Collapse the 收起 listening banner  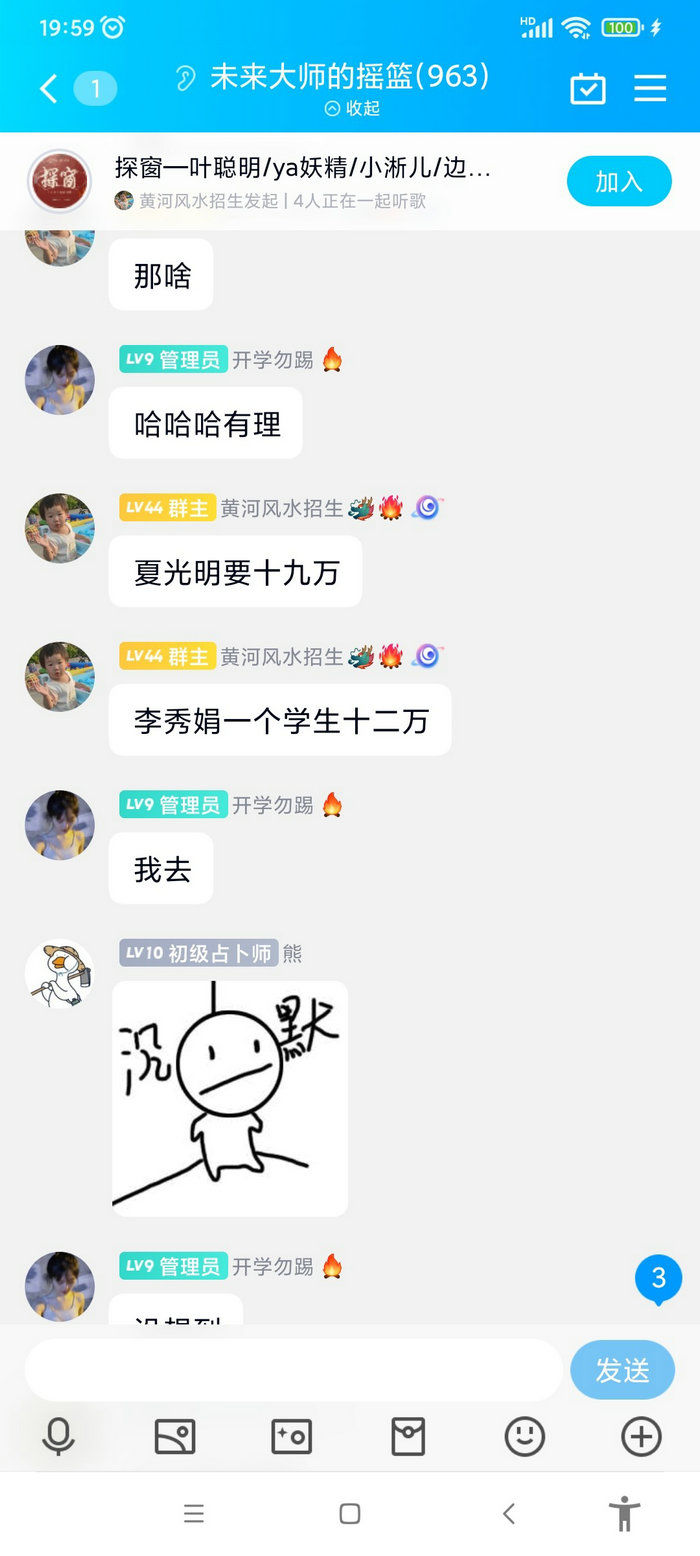point(352,108)
